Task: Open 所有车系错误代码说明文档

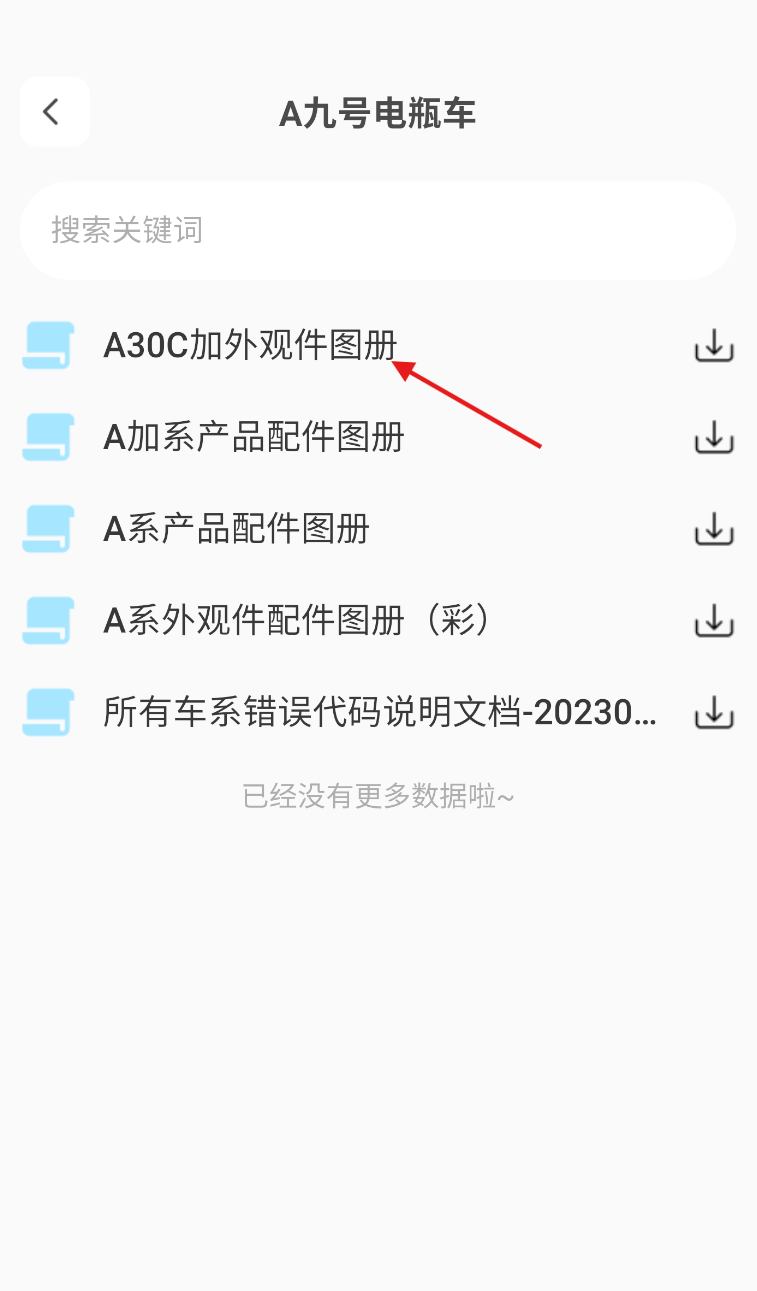Action: coord(381,712)
